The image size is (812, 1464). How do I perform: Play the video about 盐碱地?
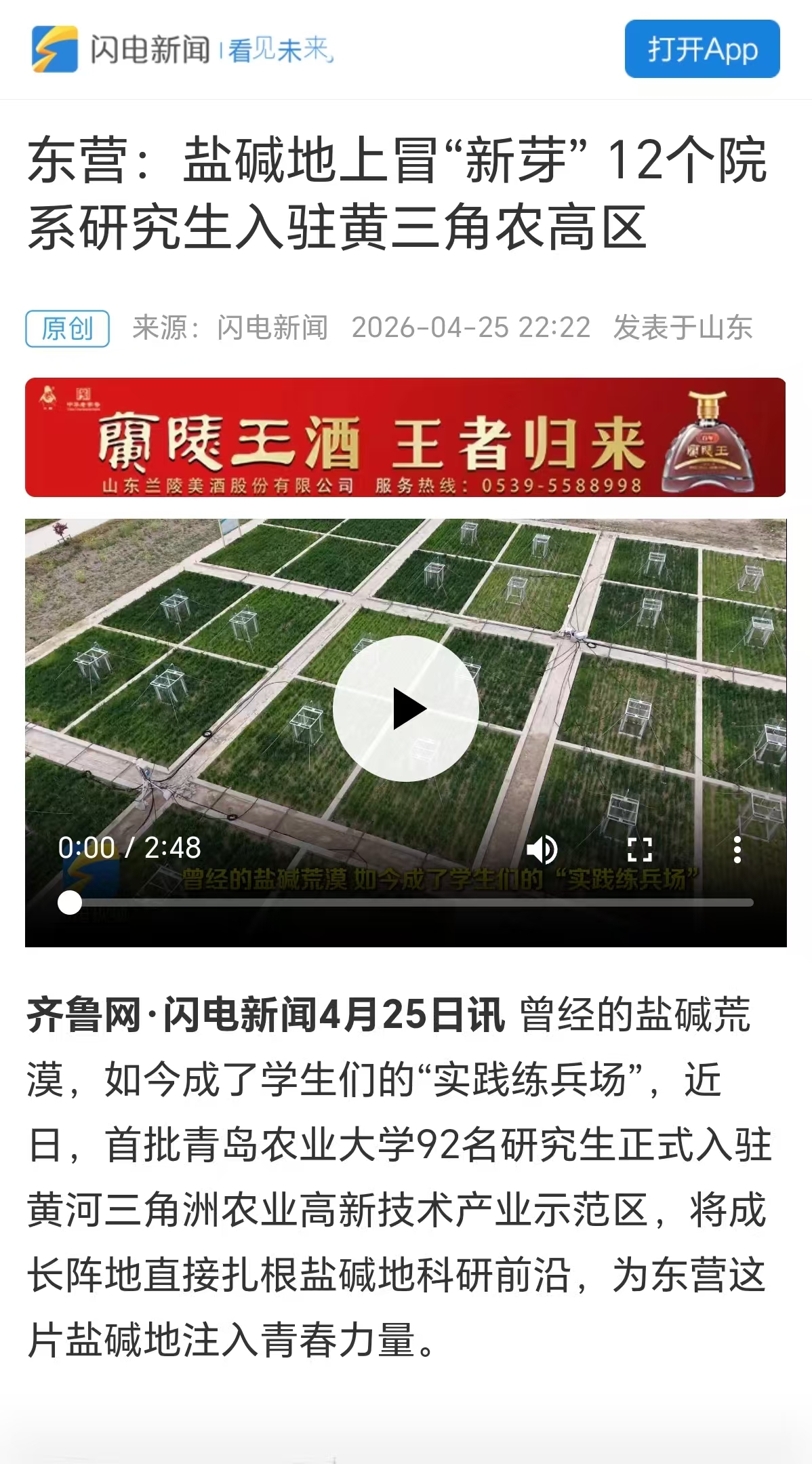point(406,709)
